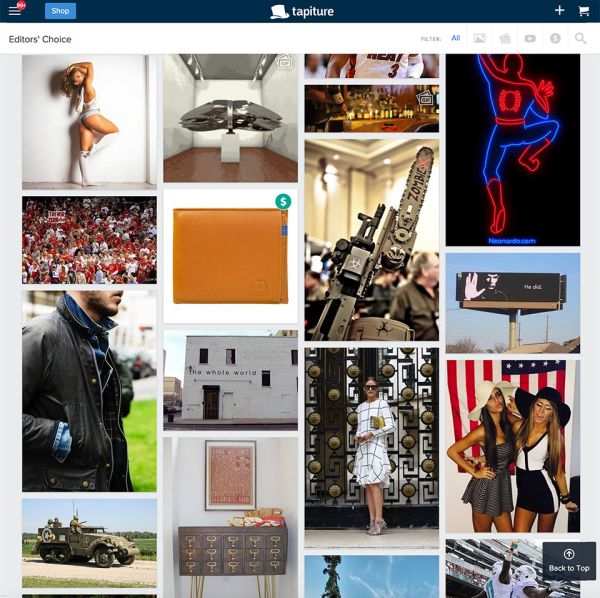Open search magnifier
600x598 pixels.
pos(581,38)
